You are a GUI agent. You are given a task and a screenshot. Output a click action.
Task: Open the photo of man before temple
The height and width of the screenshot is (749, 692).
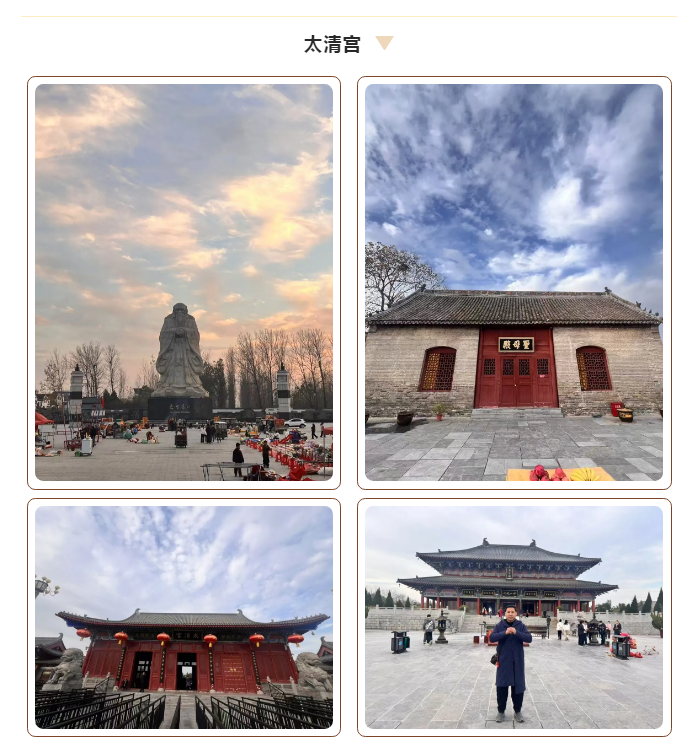pos(513,616)
